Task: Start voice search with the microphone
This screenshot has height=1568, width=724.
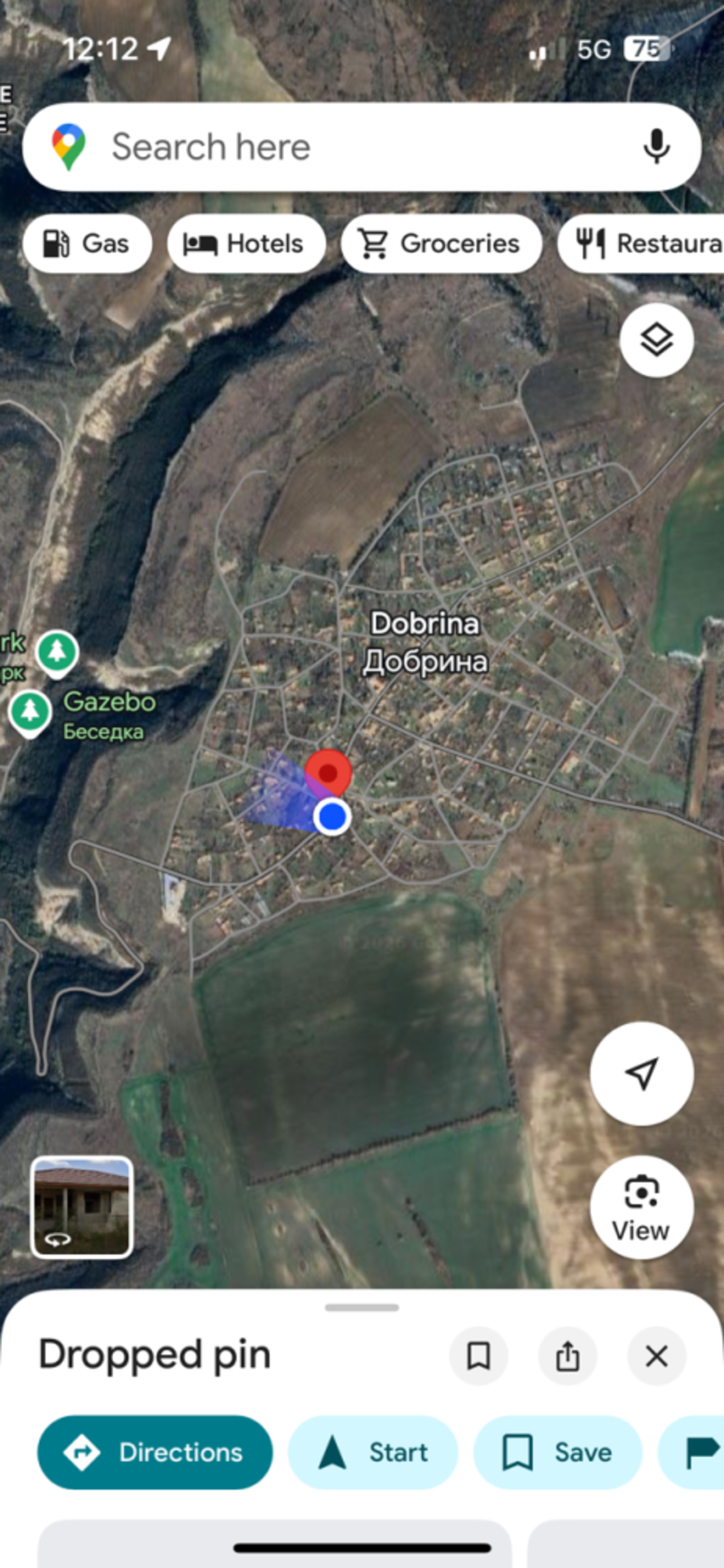Action: tap(656, 147)
